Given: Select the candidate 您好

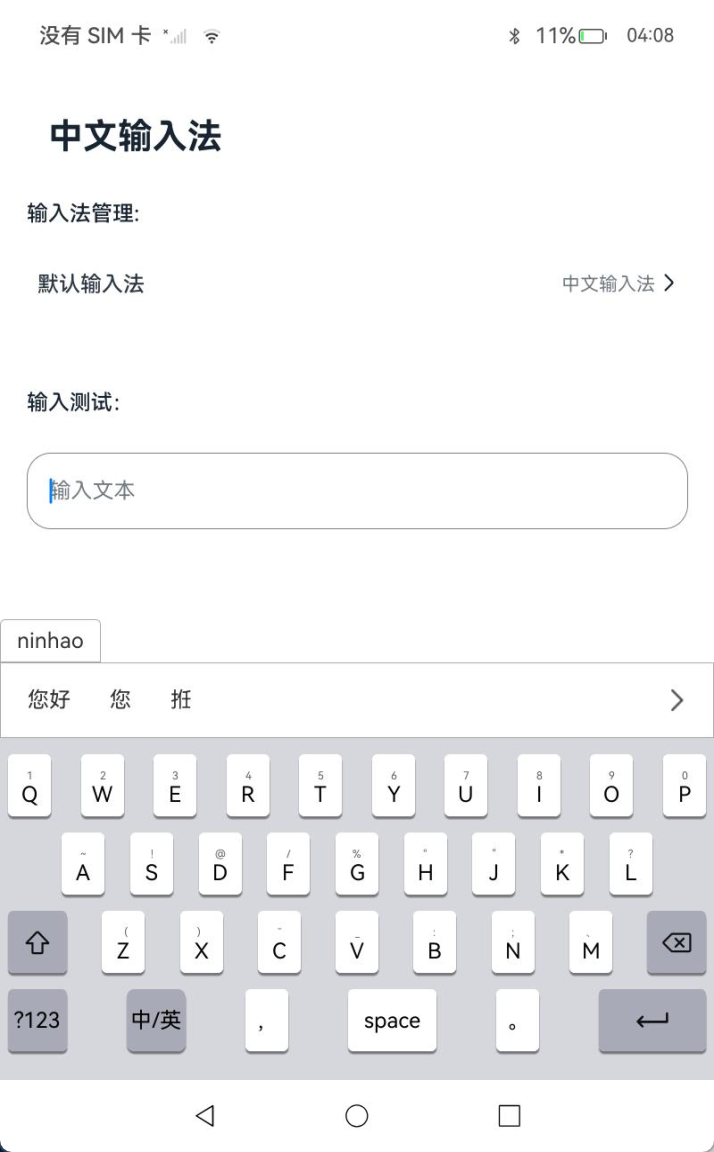Looking at the screenshot, I should click(x=49, y=699).
